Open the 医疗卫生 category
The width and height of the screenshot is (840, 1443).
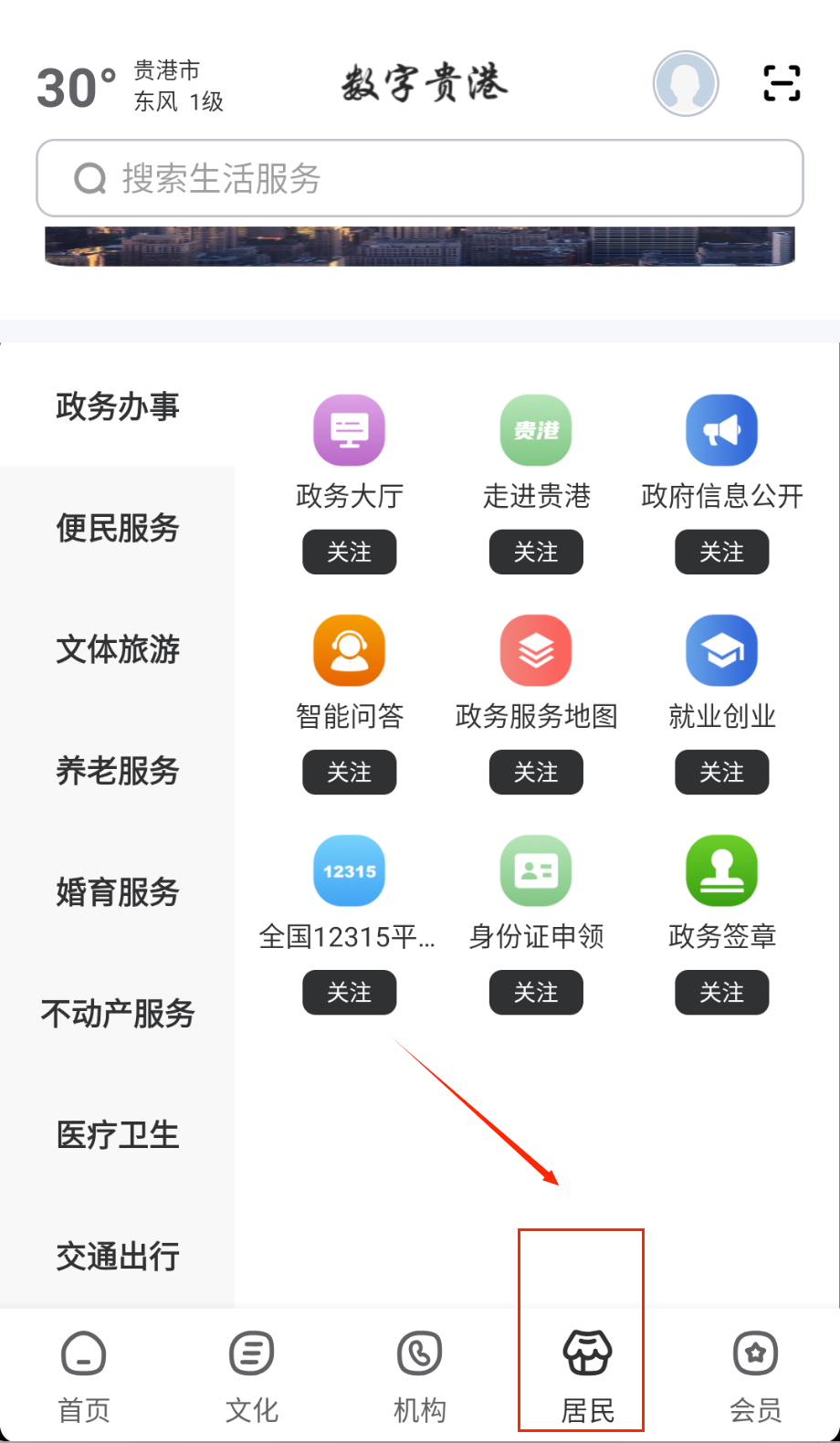tap(118, 1135)
